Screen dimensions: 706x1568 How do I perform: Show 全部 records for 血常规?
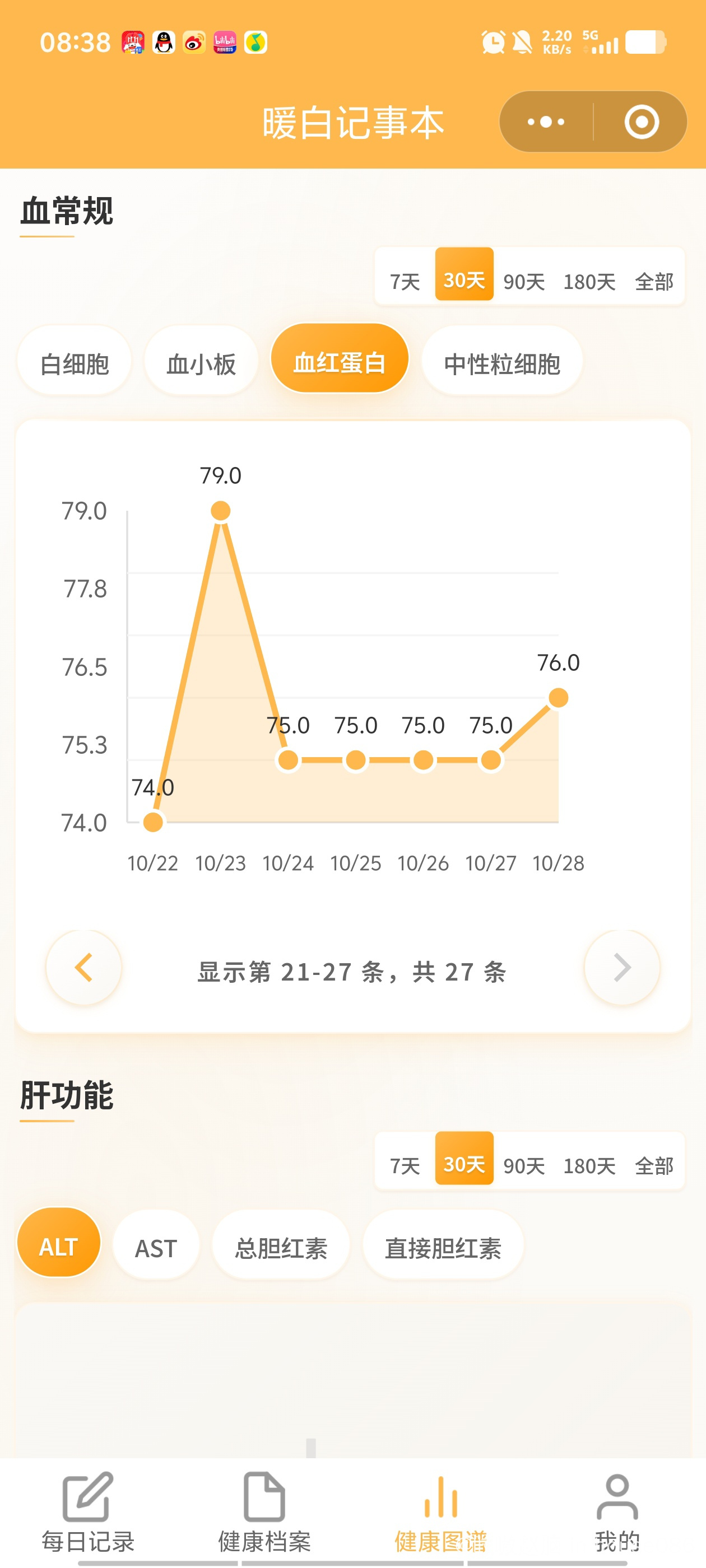[x=654, y=281]
